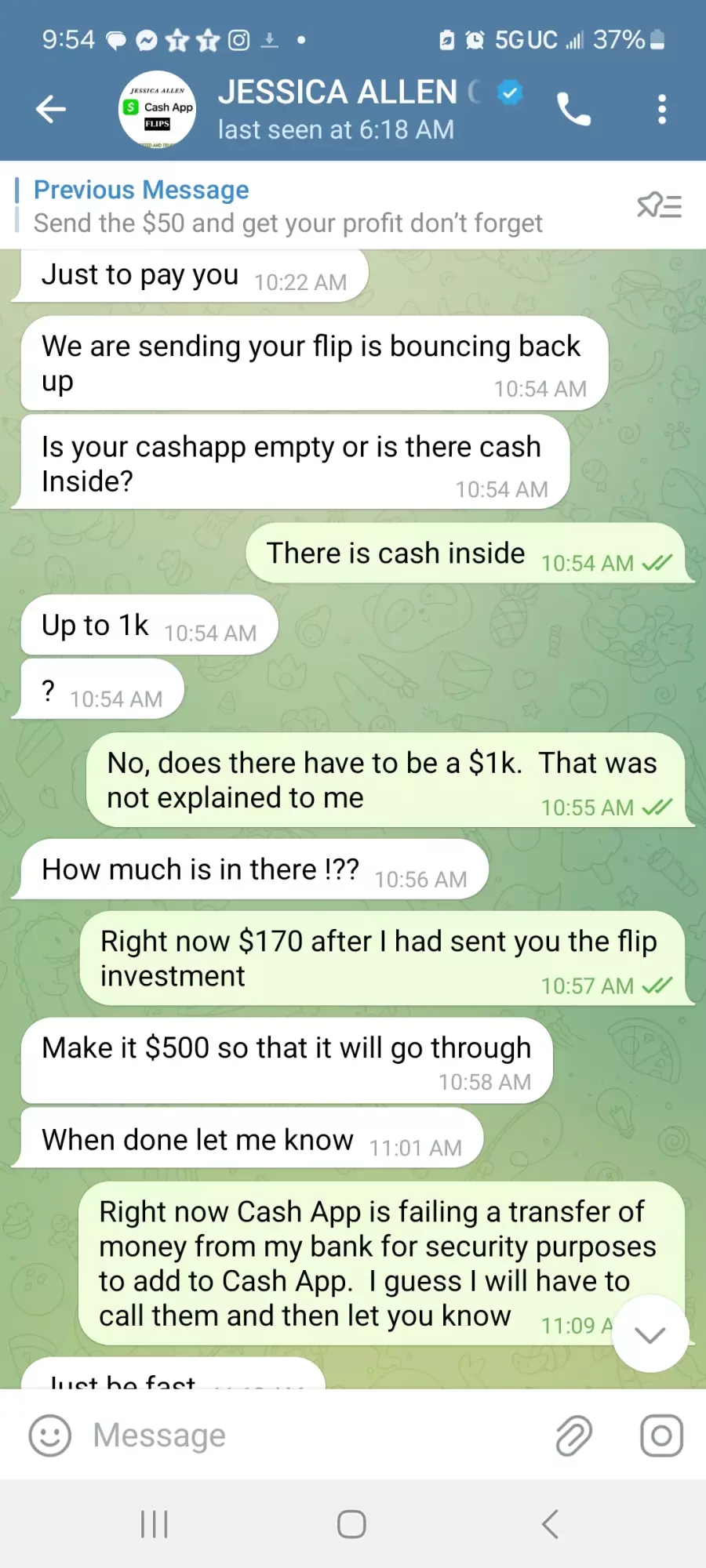Attach a file with the paperclip

click(574, 1436)
